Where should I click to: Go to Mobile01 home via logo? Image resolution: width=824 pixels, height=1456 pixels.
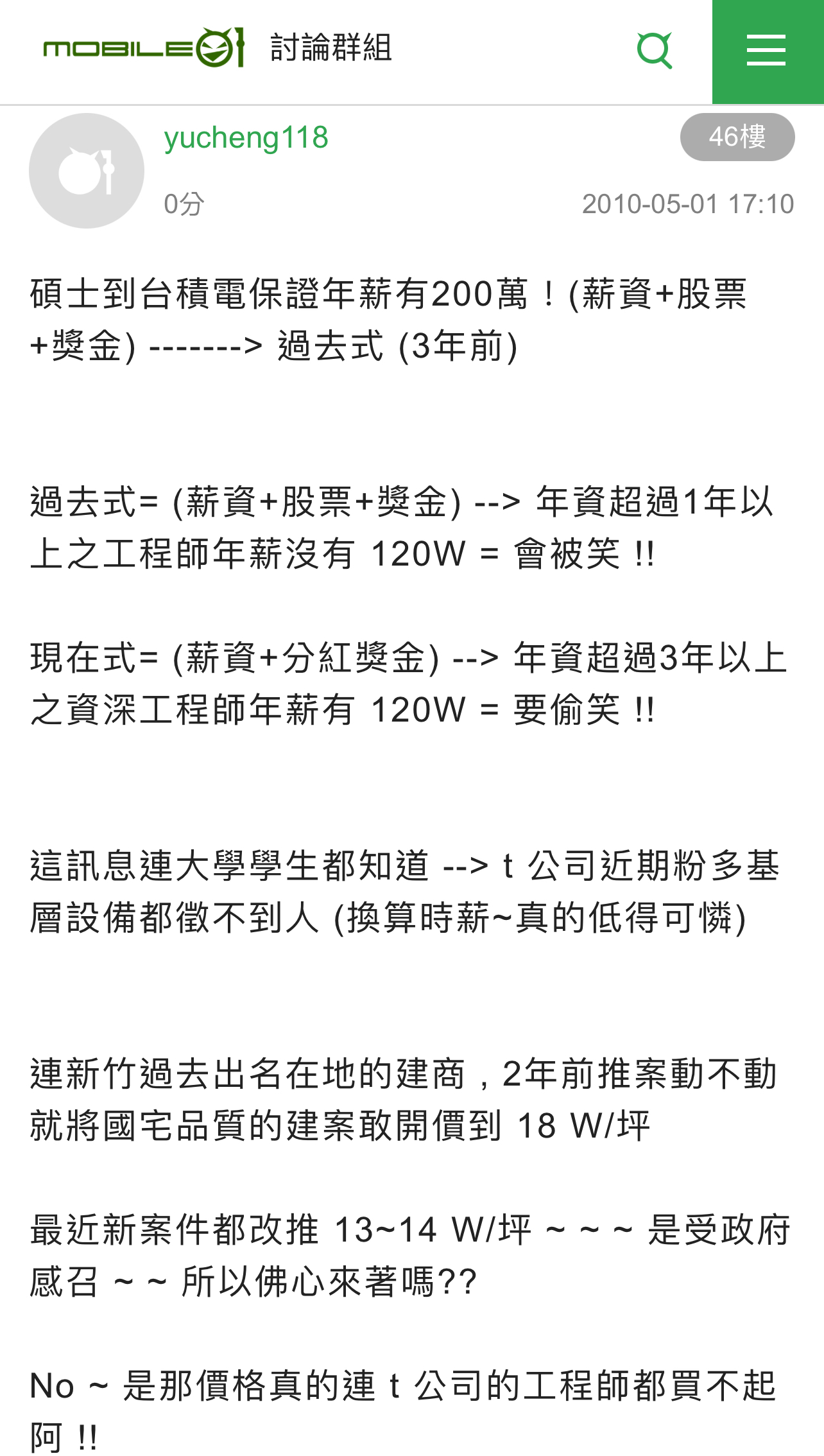pyautogui.click(x=144, y=48)
